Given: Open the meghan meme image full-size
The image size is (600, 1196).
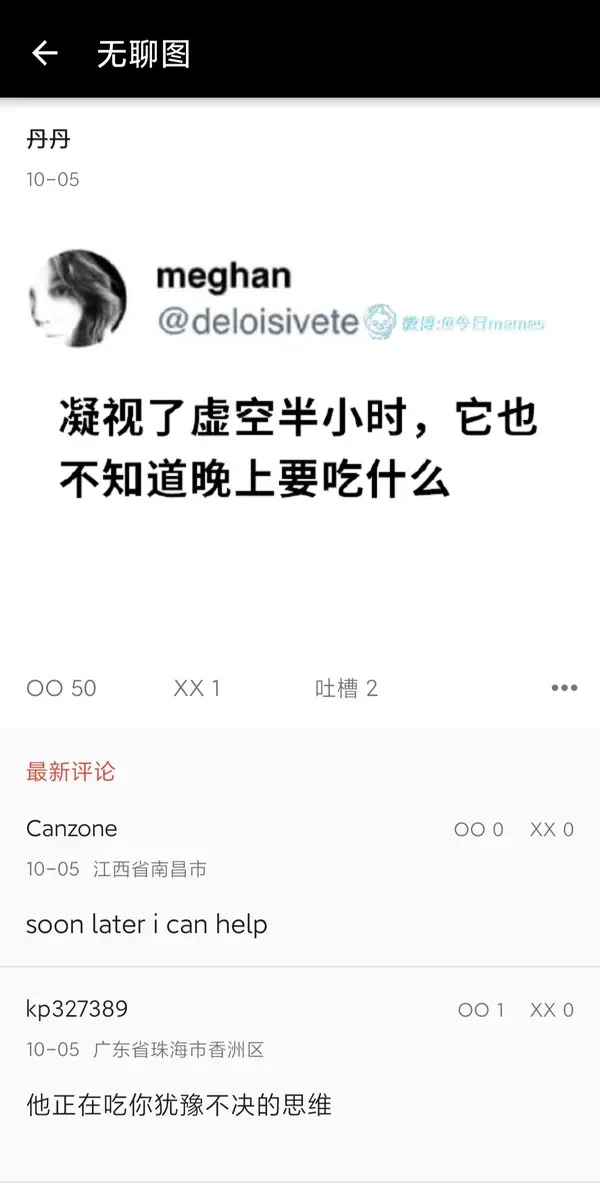Looking at the screenshot, I should tap(300, 427).
